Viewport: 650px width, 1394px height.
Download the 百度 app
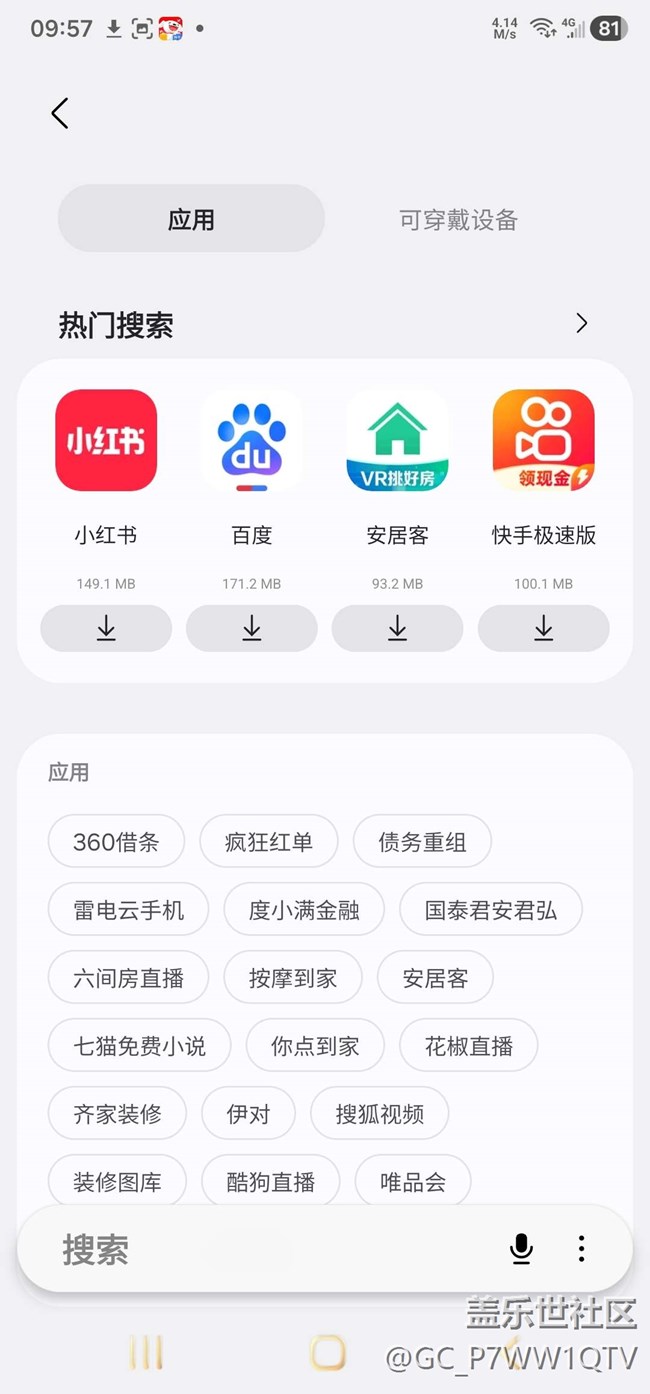click(x=252, y=628)
